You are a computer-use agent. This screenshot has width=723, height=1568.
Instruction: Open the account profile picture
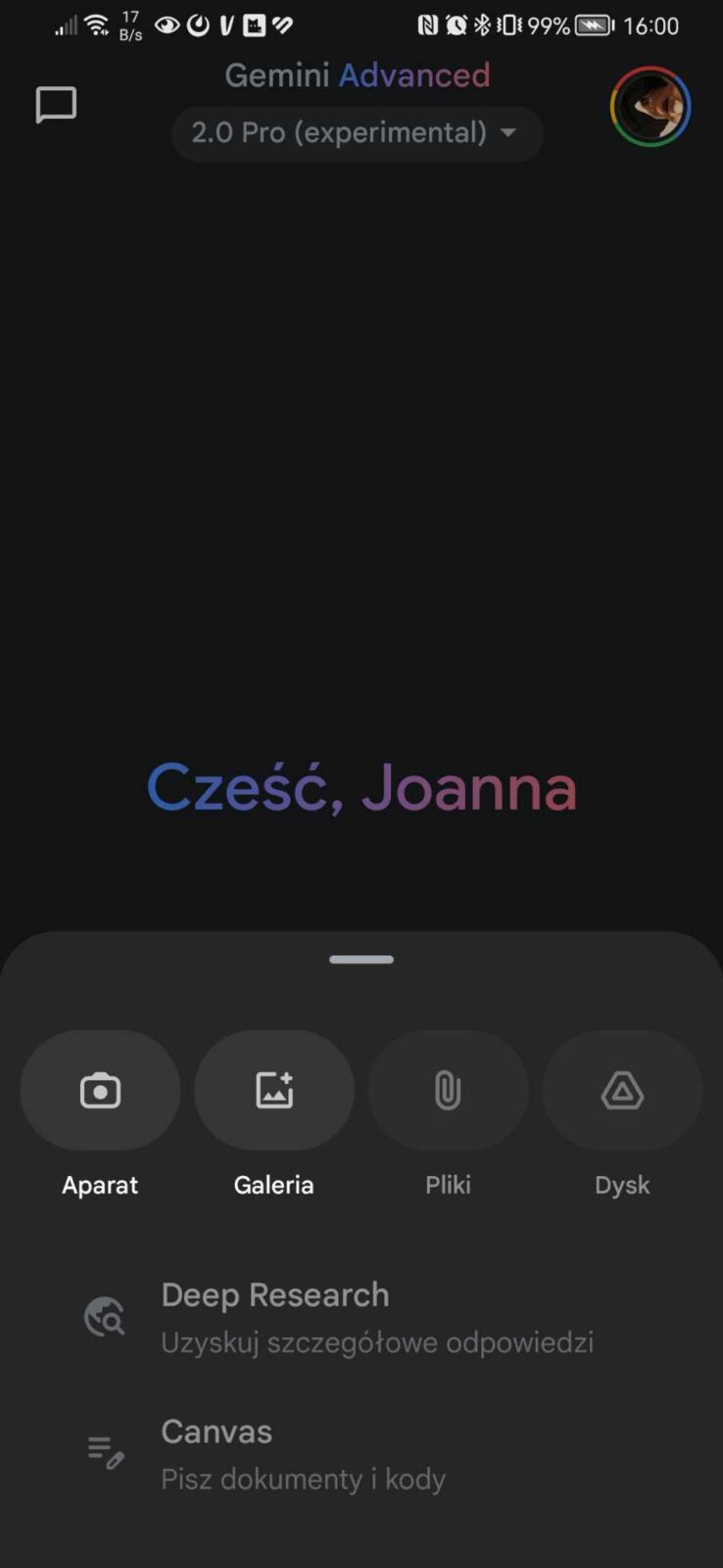[x=651, y=107]
